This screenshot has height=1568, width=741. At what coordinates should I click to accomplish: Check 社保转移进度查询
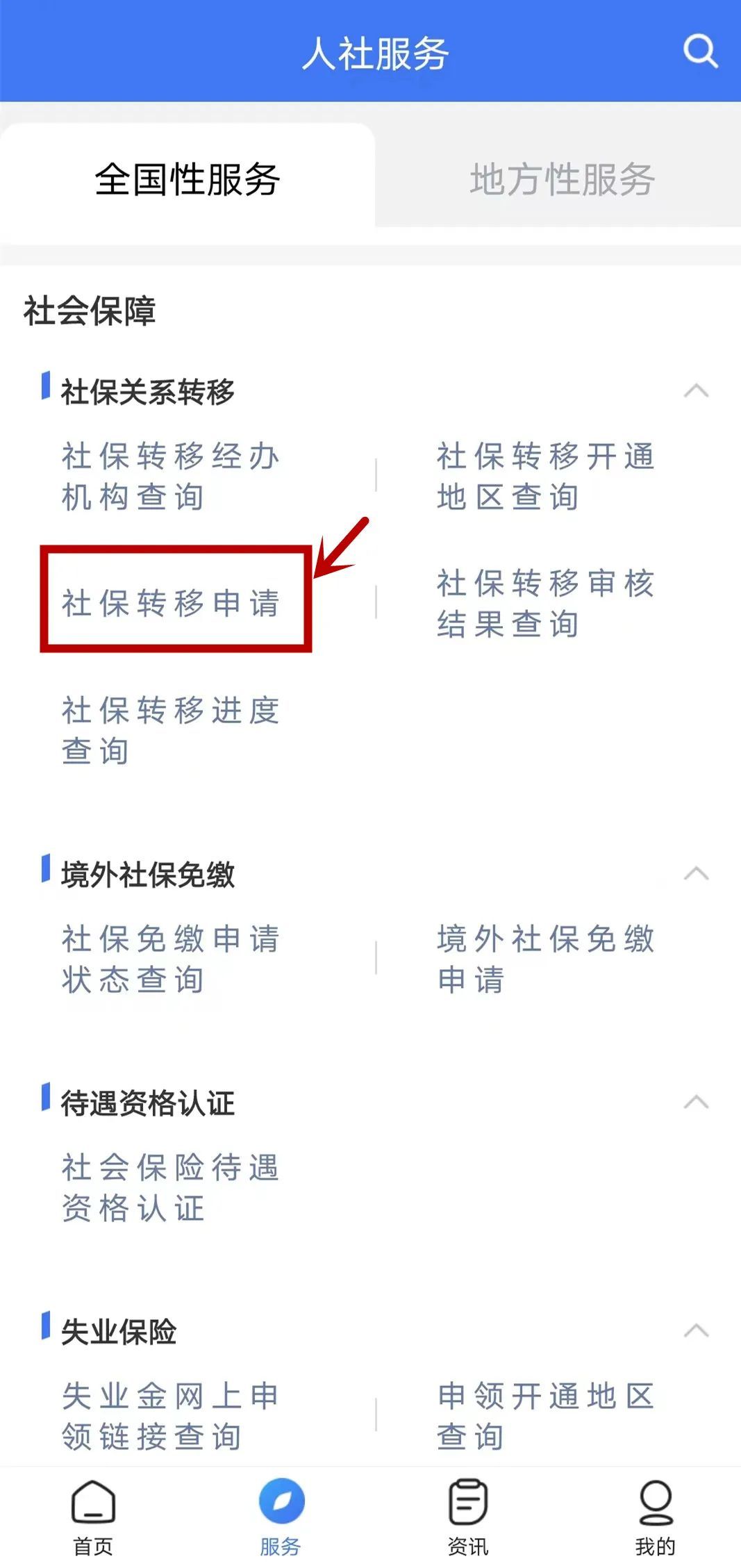click(170, 730)
